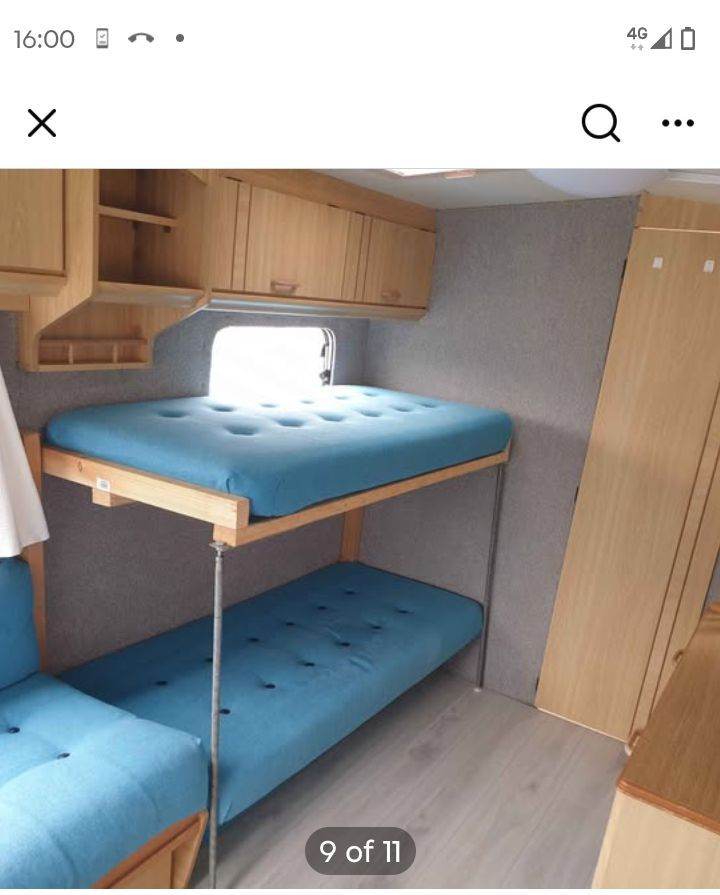Close the photo viewer

pyautogui.click(x=42, y=123)
